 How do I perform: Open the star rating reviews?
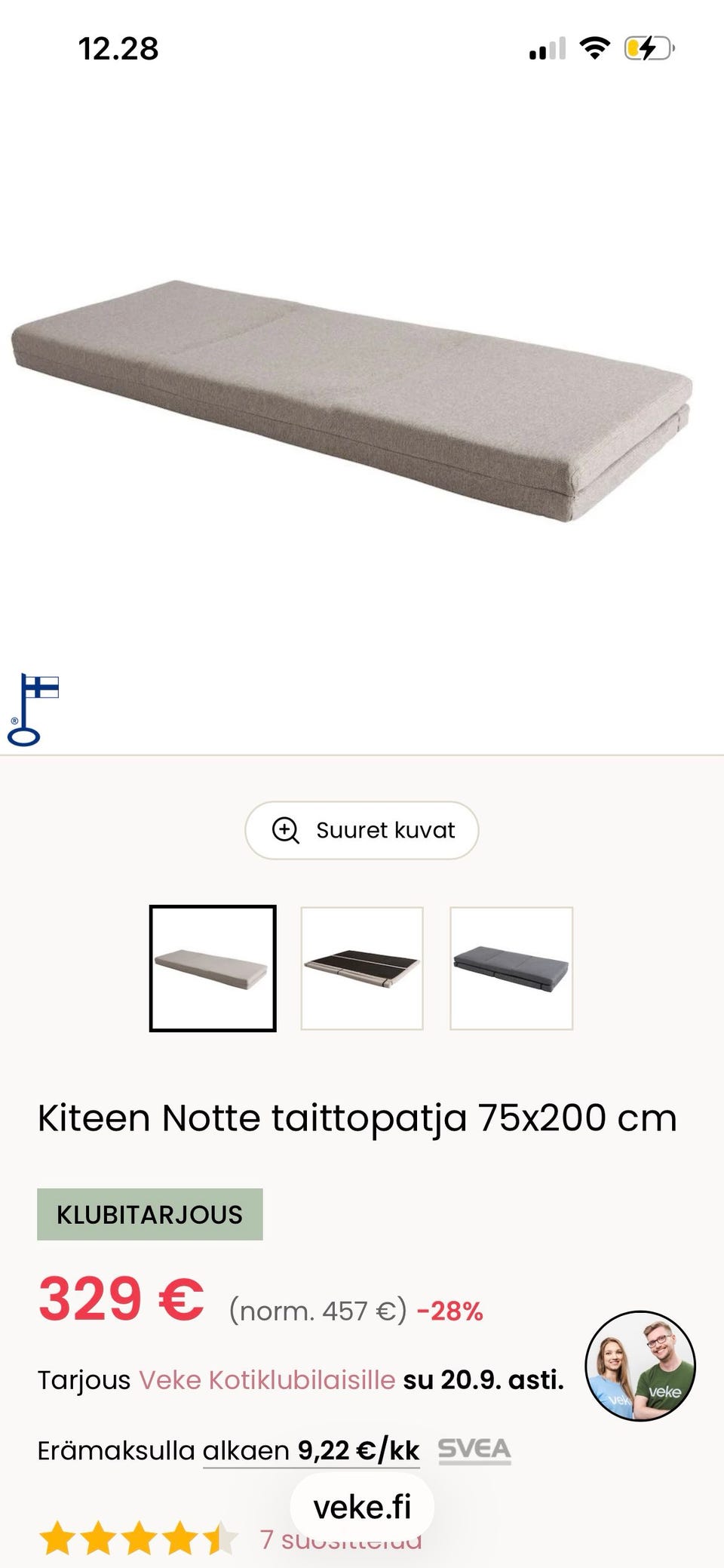139,1539
